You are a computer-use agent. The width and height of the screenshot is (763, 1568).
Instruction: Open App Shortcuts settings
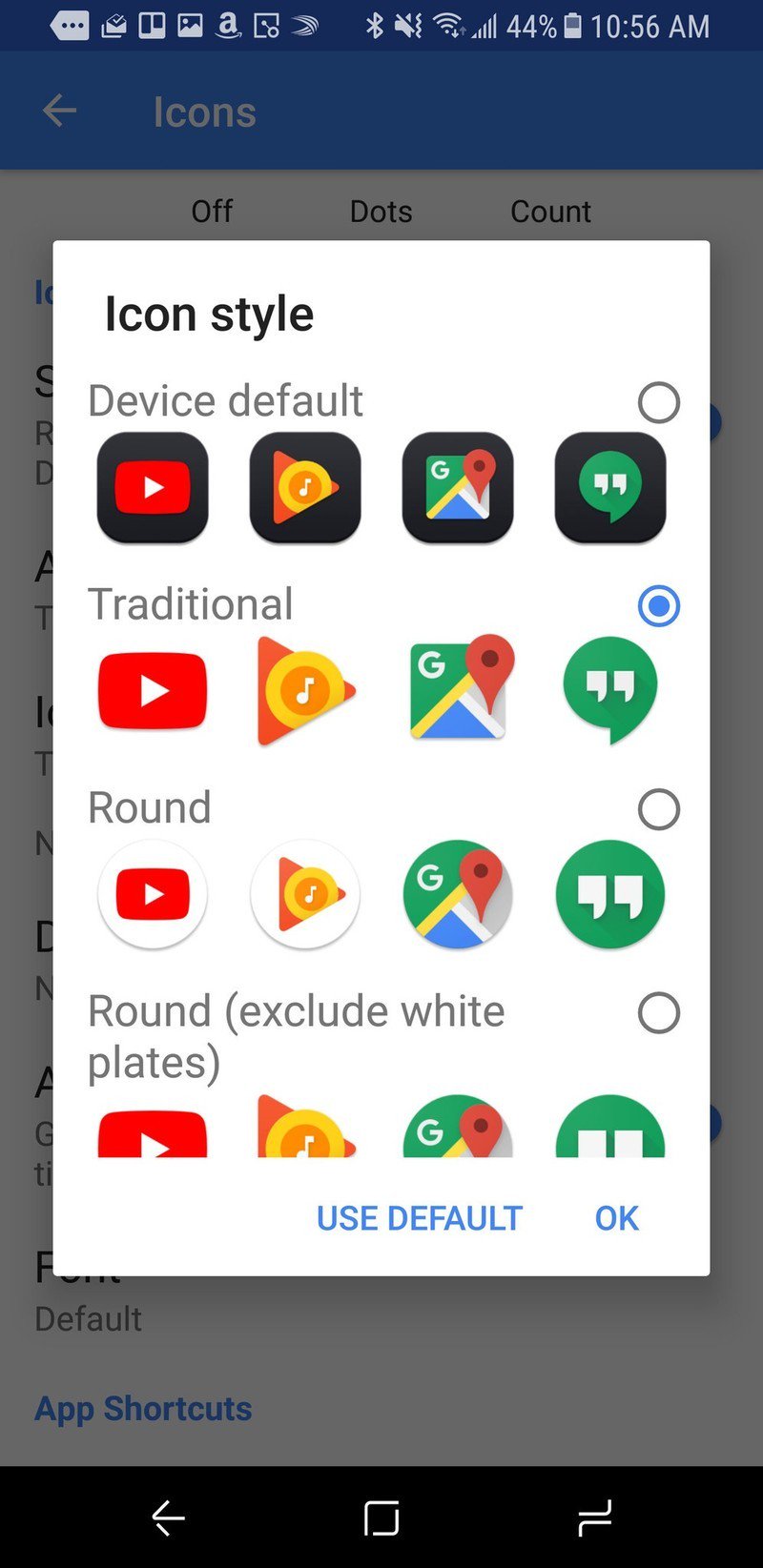[143, 1407]
